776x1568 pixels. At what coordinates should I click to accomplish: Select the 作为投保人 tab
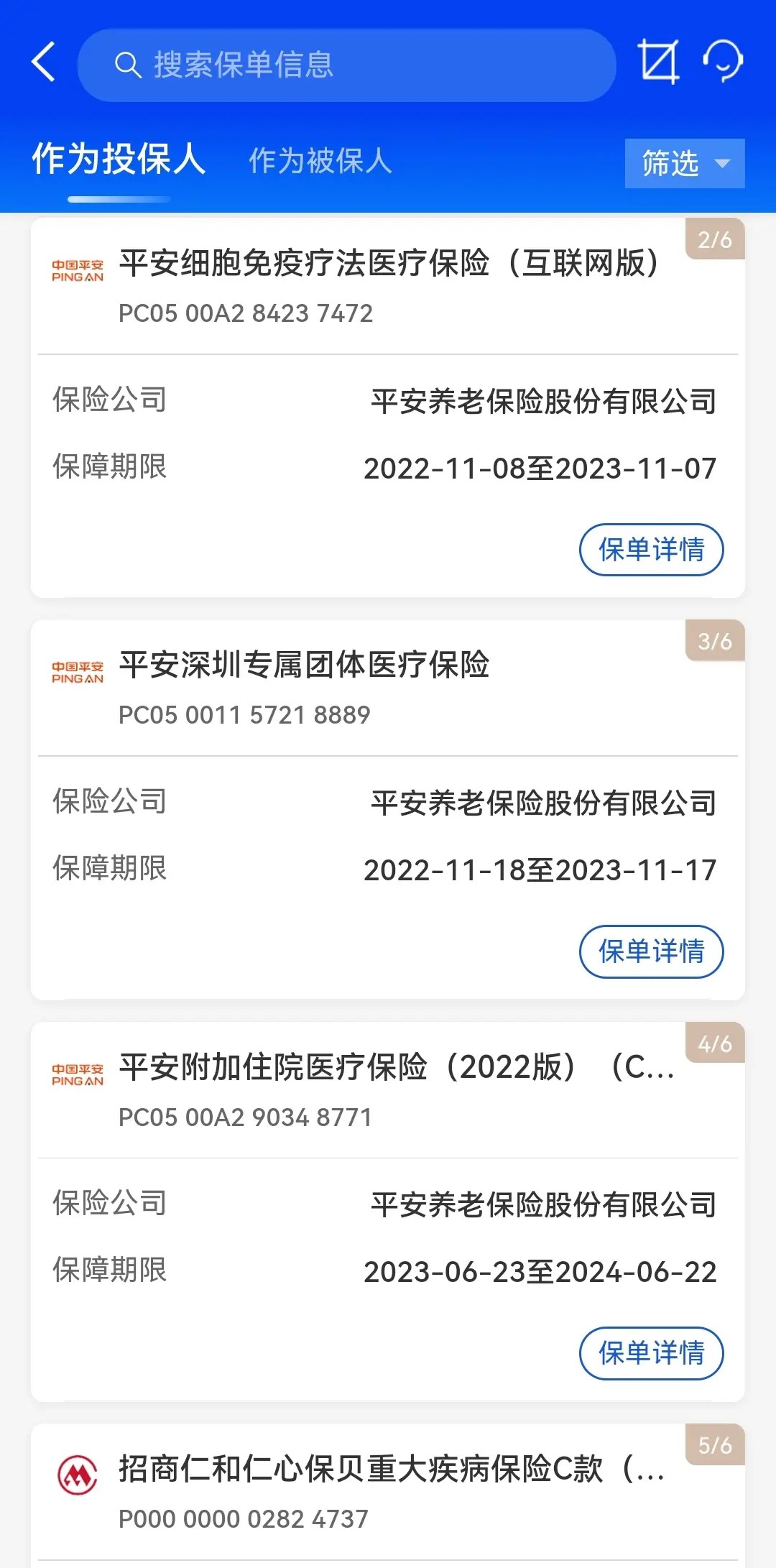tap(119, 159)
